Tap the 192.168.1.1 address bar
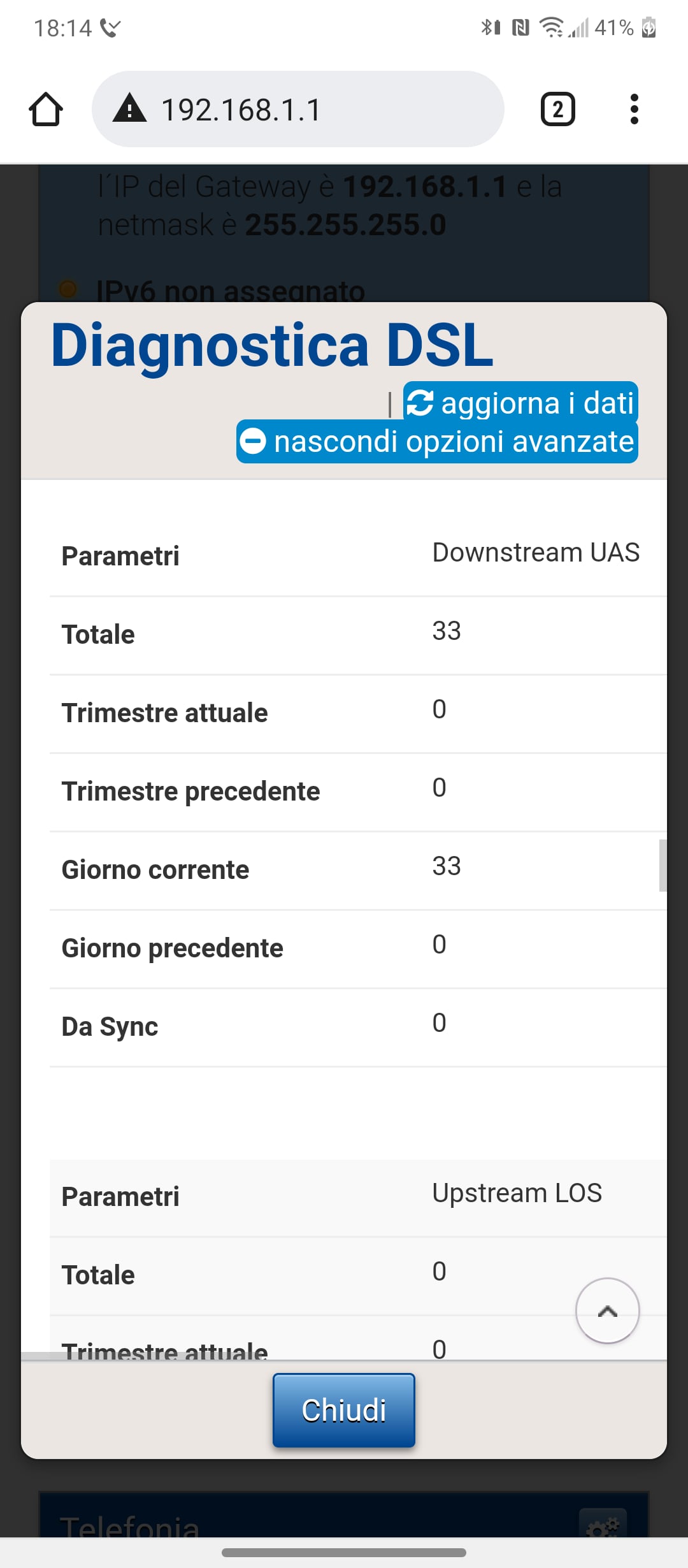688x1568 pixels. 297,109
